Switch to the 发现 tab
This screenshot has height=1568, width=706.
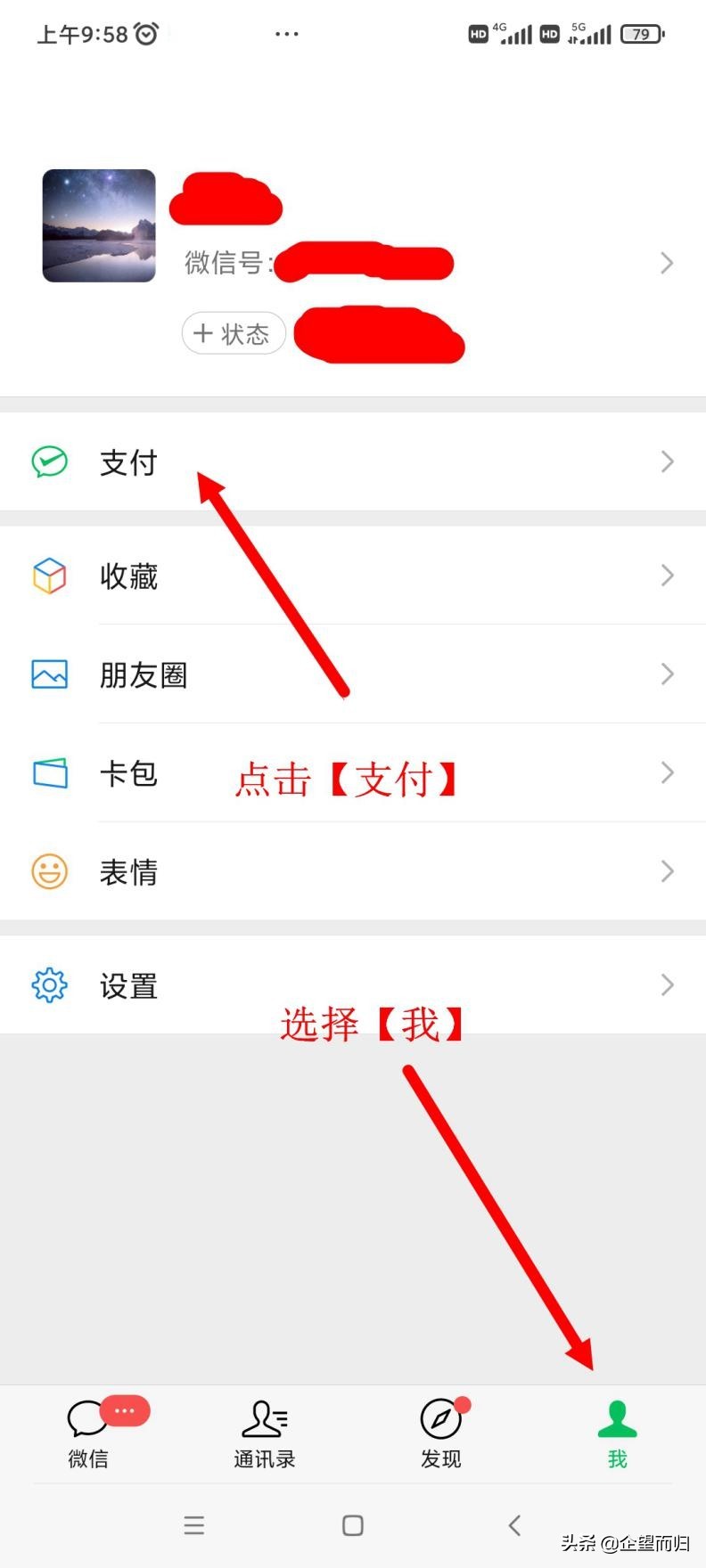pos(440,1439)
